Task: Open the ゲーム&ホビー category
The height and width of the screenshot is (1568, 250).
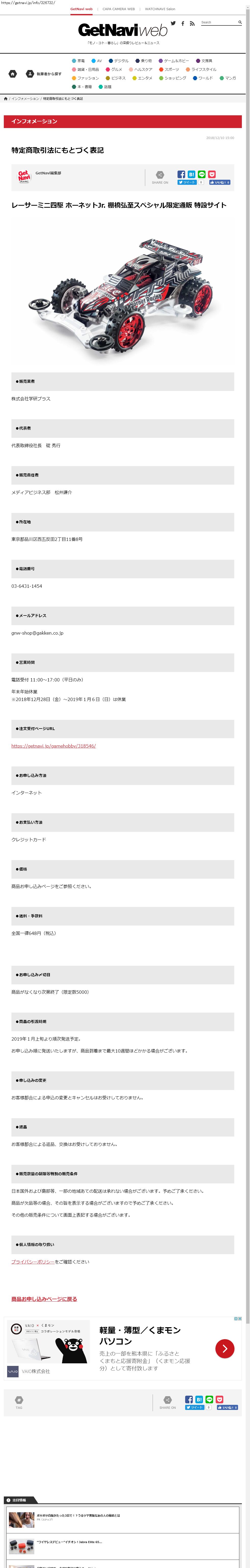Action: click(174, 61)
